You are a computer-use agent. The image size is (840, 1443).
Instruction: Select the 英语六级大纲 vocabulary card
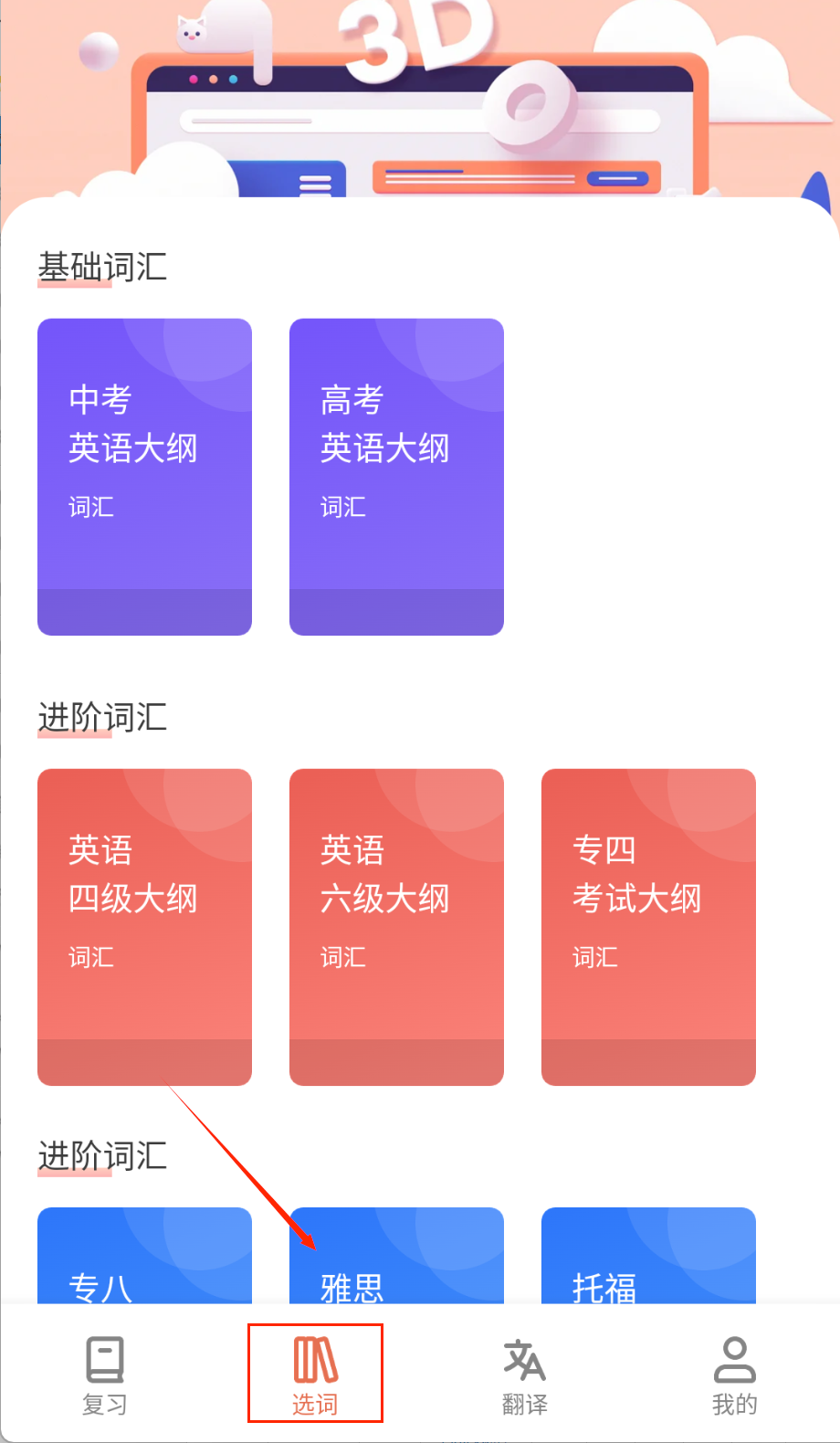pos(396,926)
